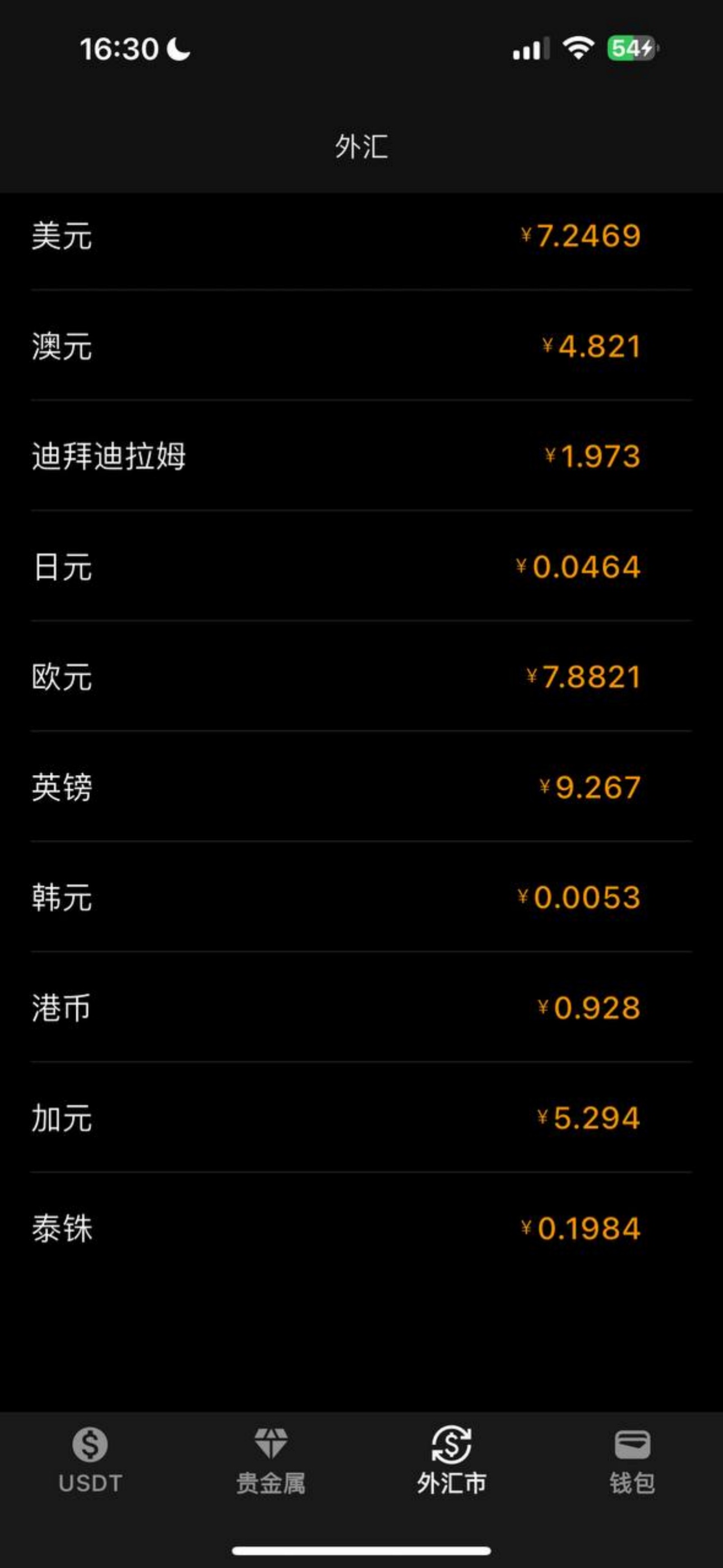Viewport: 723px width, 1568px height.
Task: Select the 港币 row
Action: point(361,1007)
